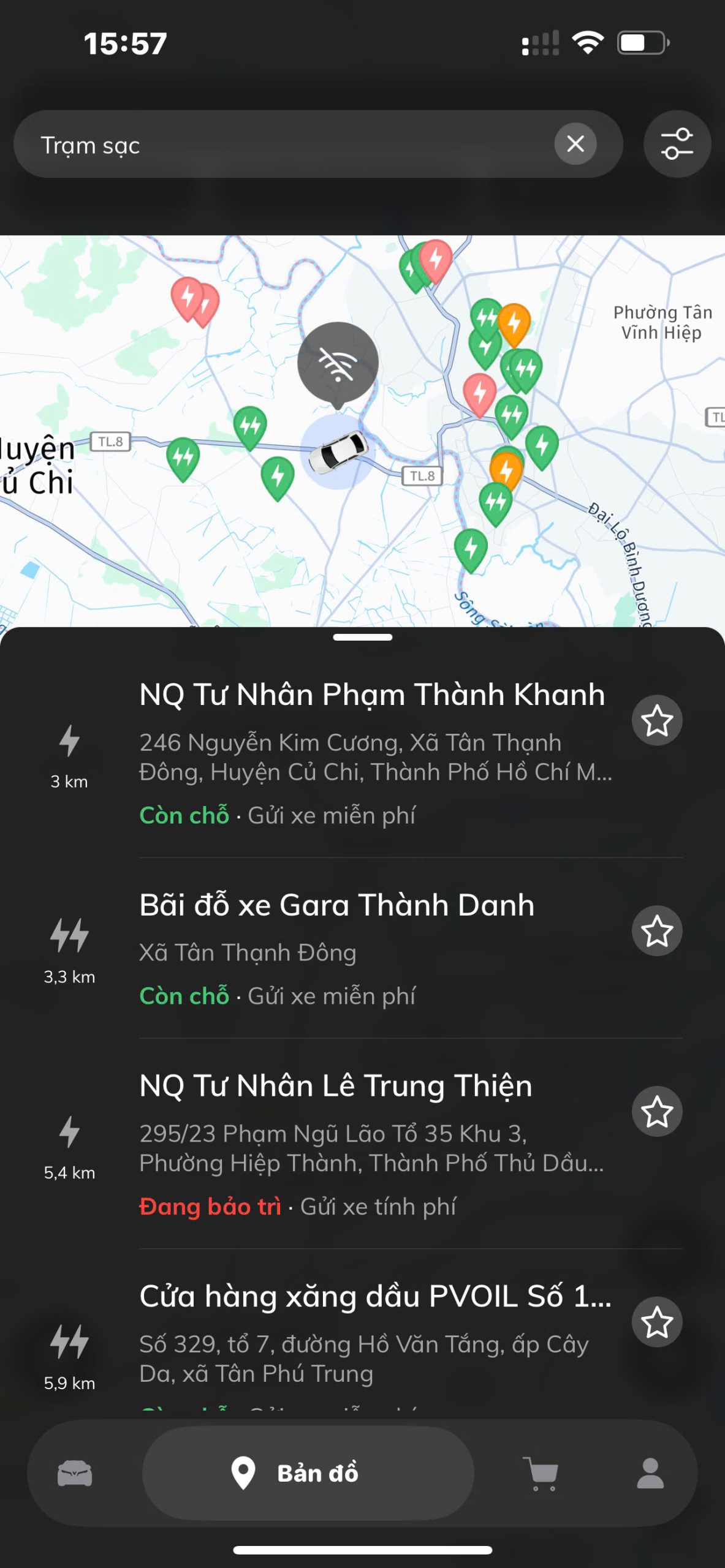Tap the sheet drag handle above the list
Viewport: 725px width, 1568px height.
(362, 638)
